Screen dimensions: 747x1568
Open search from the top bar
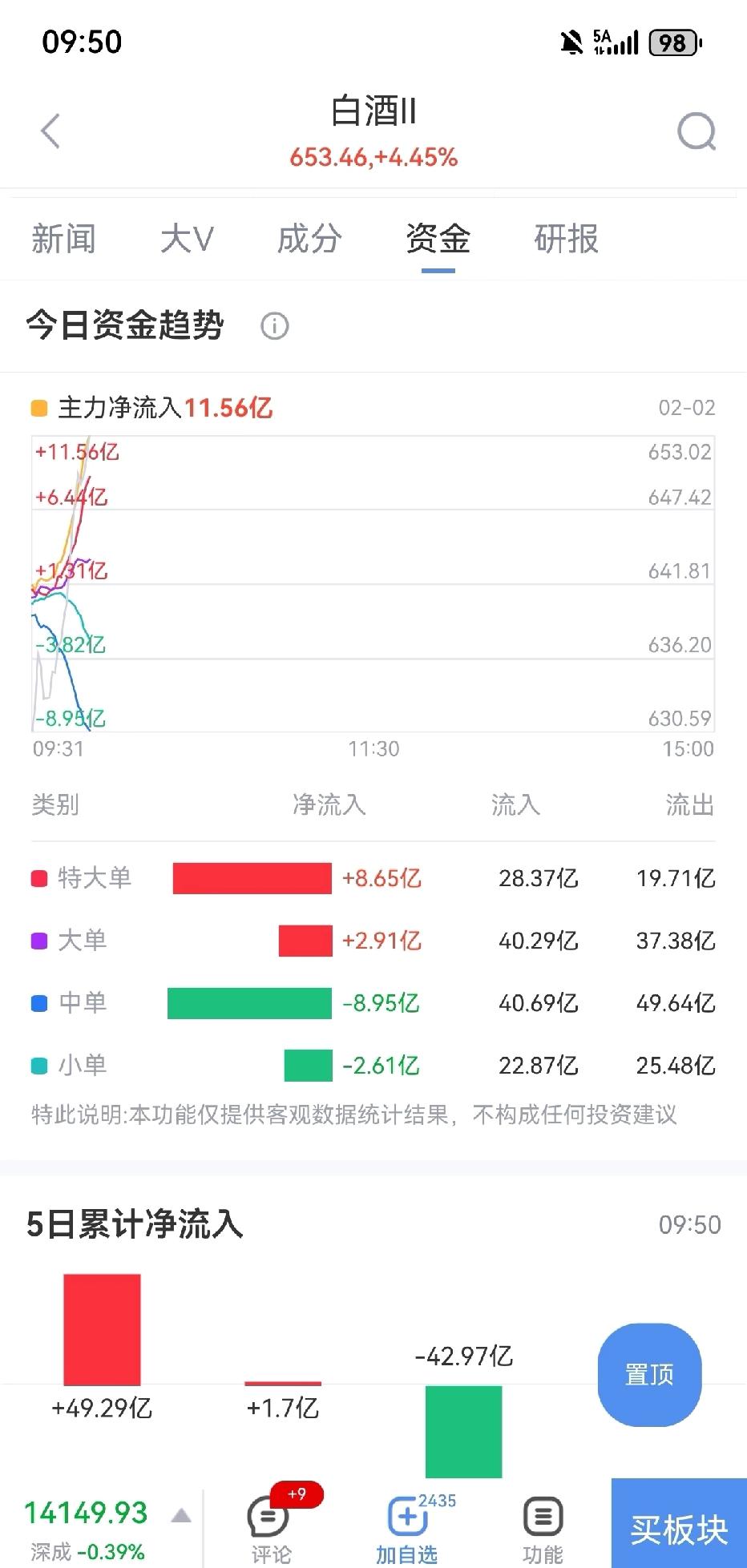click(696, 131)
